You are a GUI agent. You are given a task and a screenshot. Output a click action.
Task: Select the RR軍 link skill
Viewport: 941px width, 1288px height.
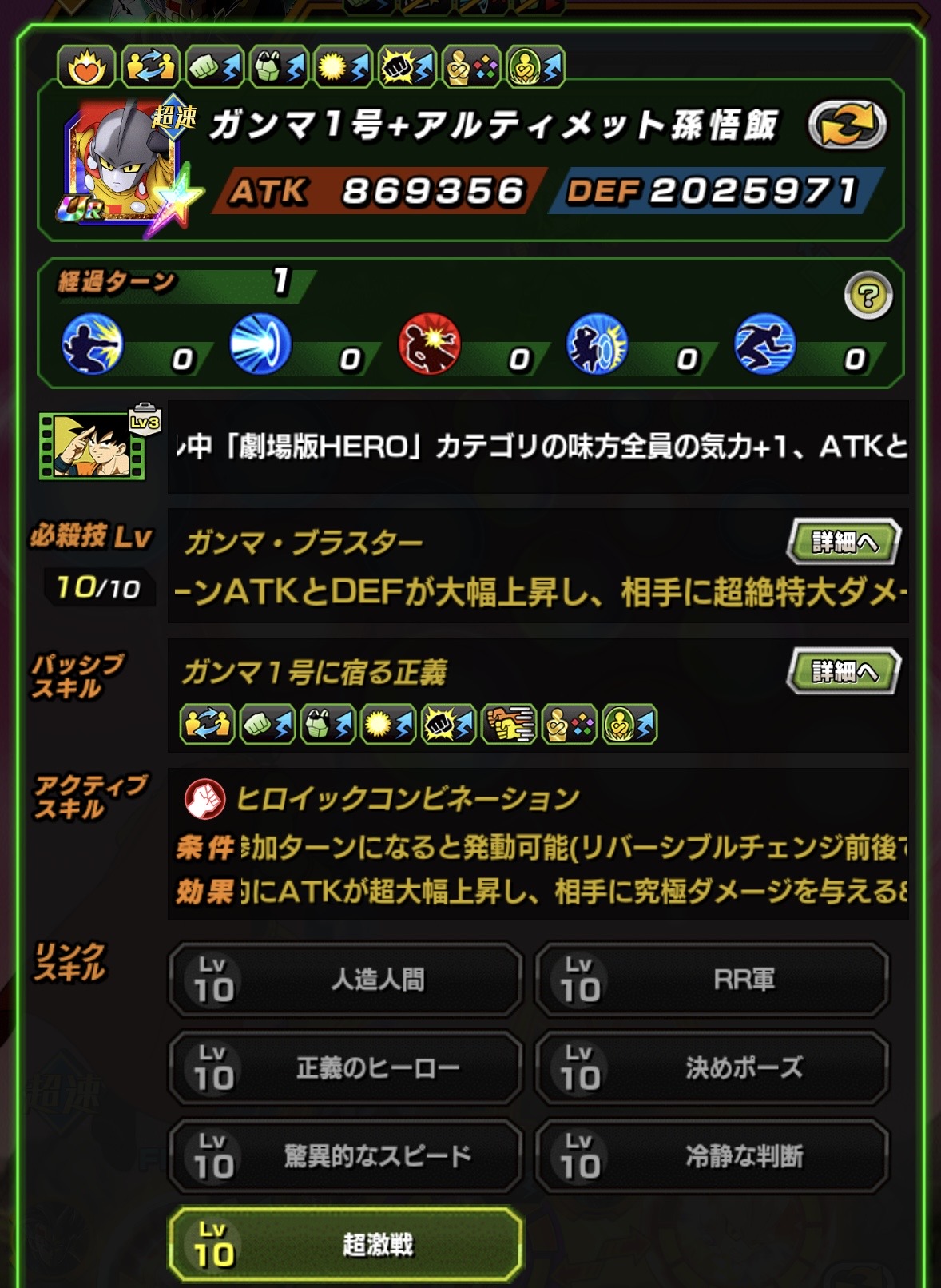pos(711,980)
